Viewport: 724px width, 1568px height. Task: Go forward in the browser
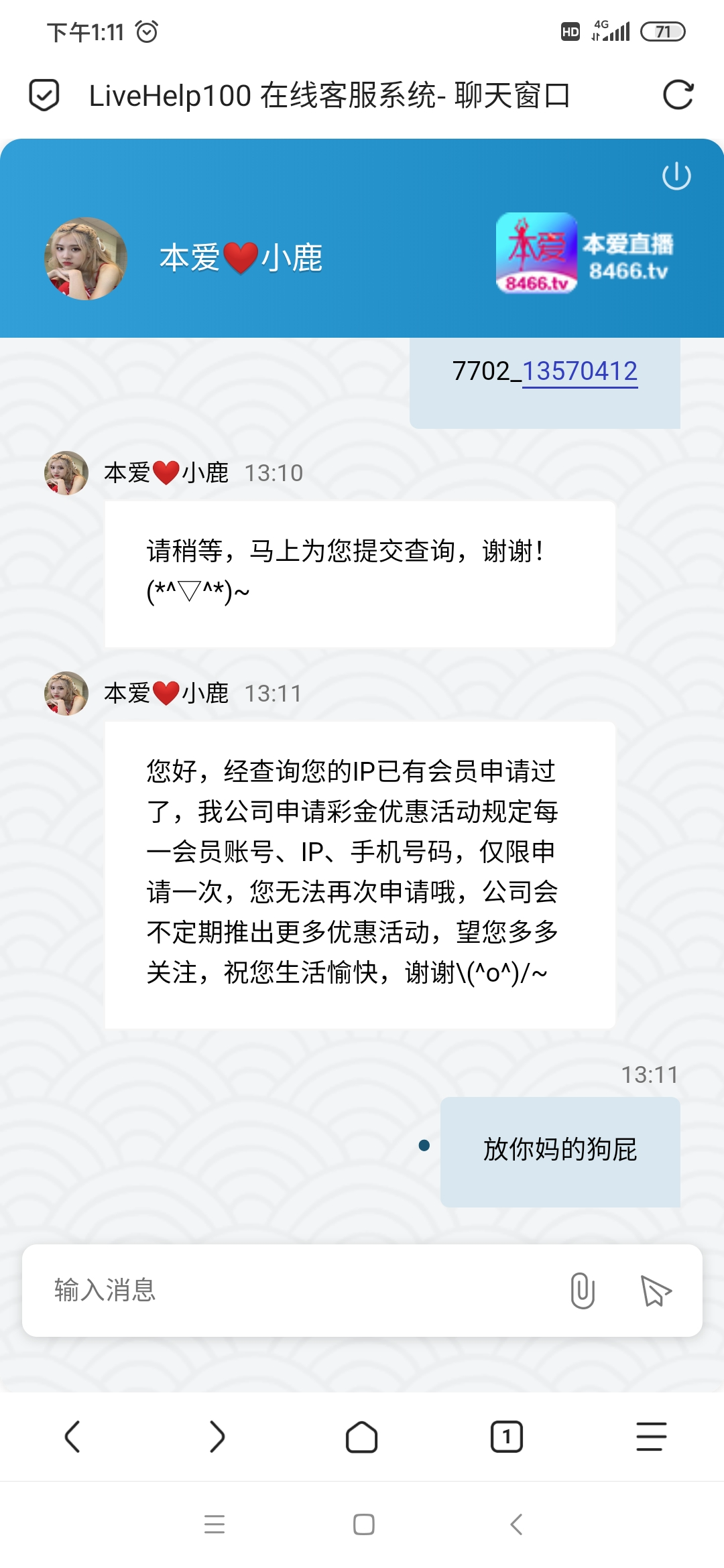coord(217,1437)
